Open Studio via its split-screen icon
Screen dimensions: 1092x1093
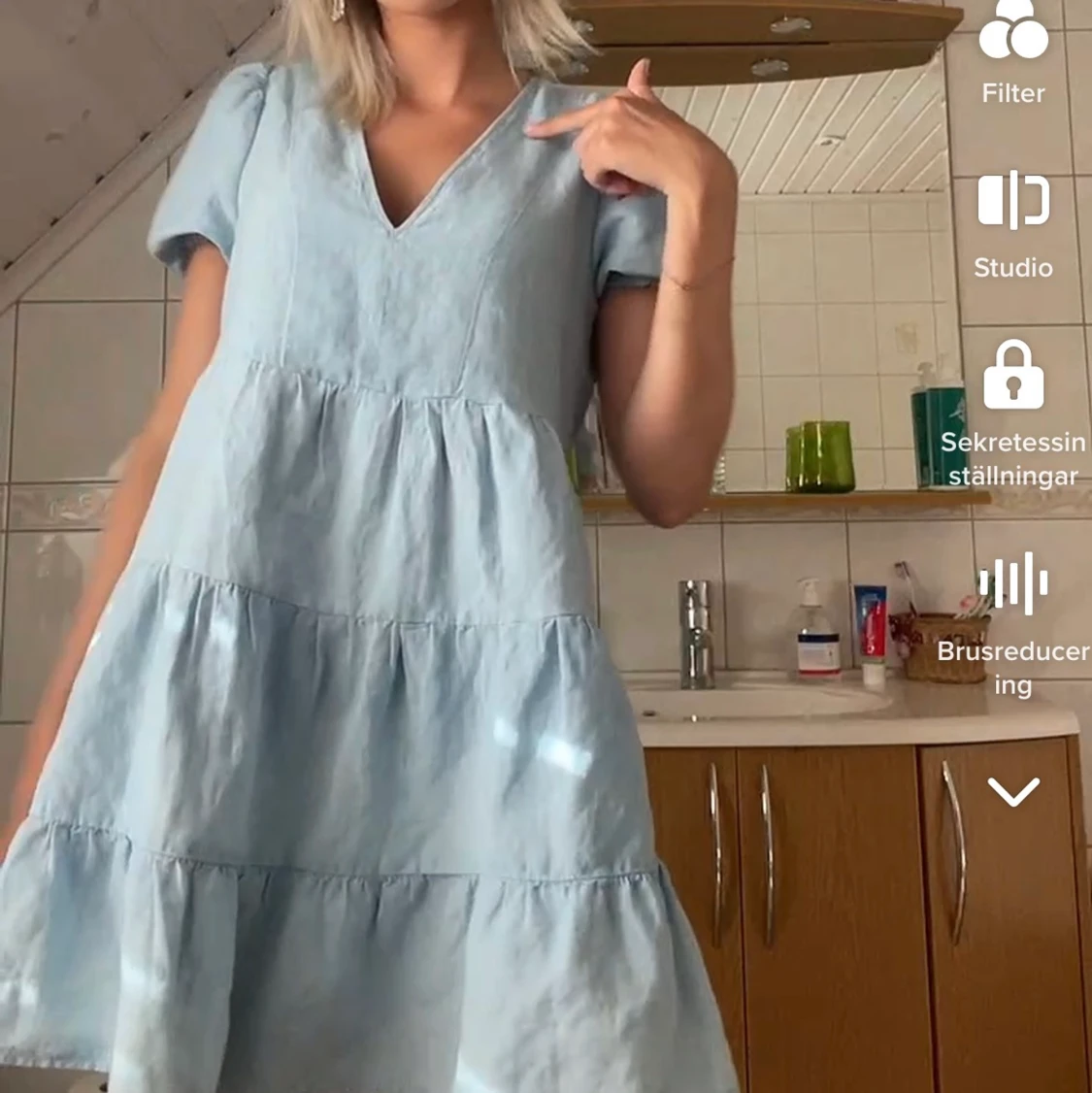(1013, 201)
